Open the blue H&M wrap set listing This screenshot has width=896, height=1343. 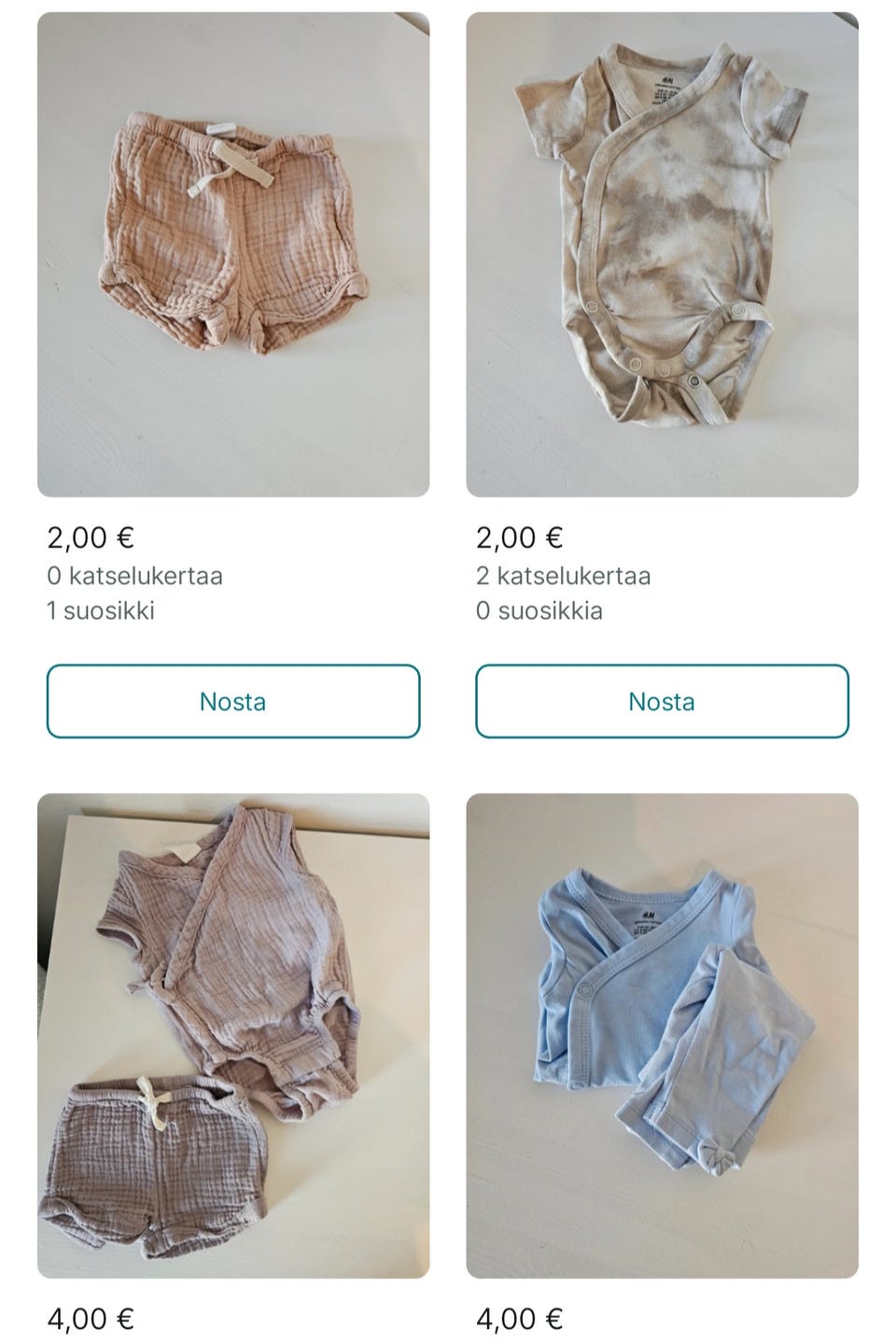(662, 1035)
